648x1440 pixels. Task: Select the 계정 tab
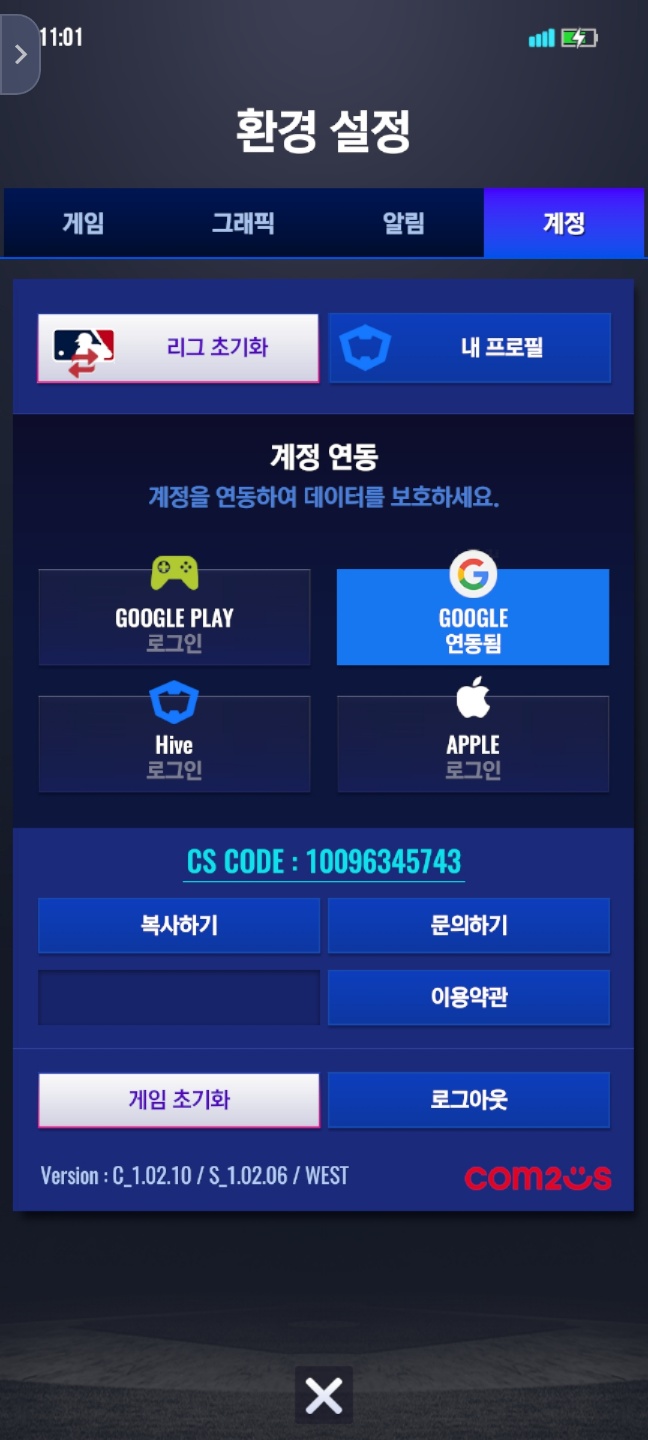pos(563,223)
